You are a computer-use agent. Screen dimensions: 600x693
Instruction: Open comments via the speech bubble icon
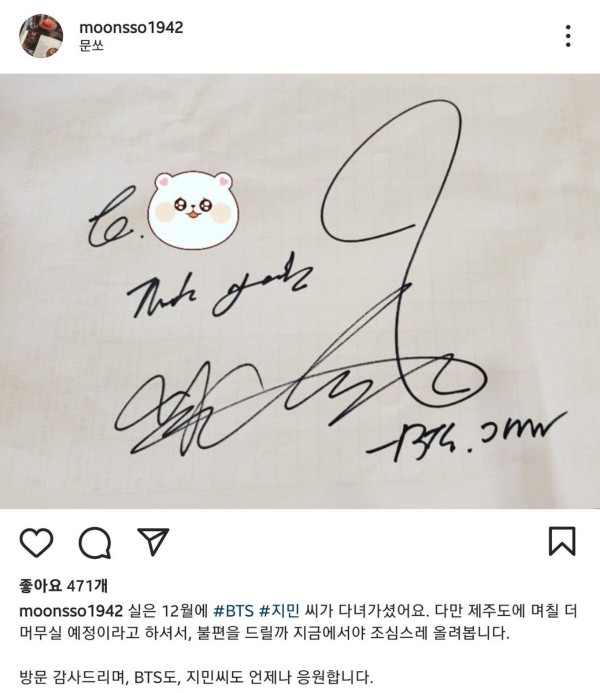coord(94,541)
